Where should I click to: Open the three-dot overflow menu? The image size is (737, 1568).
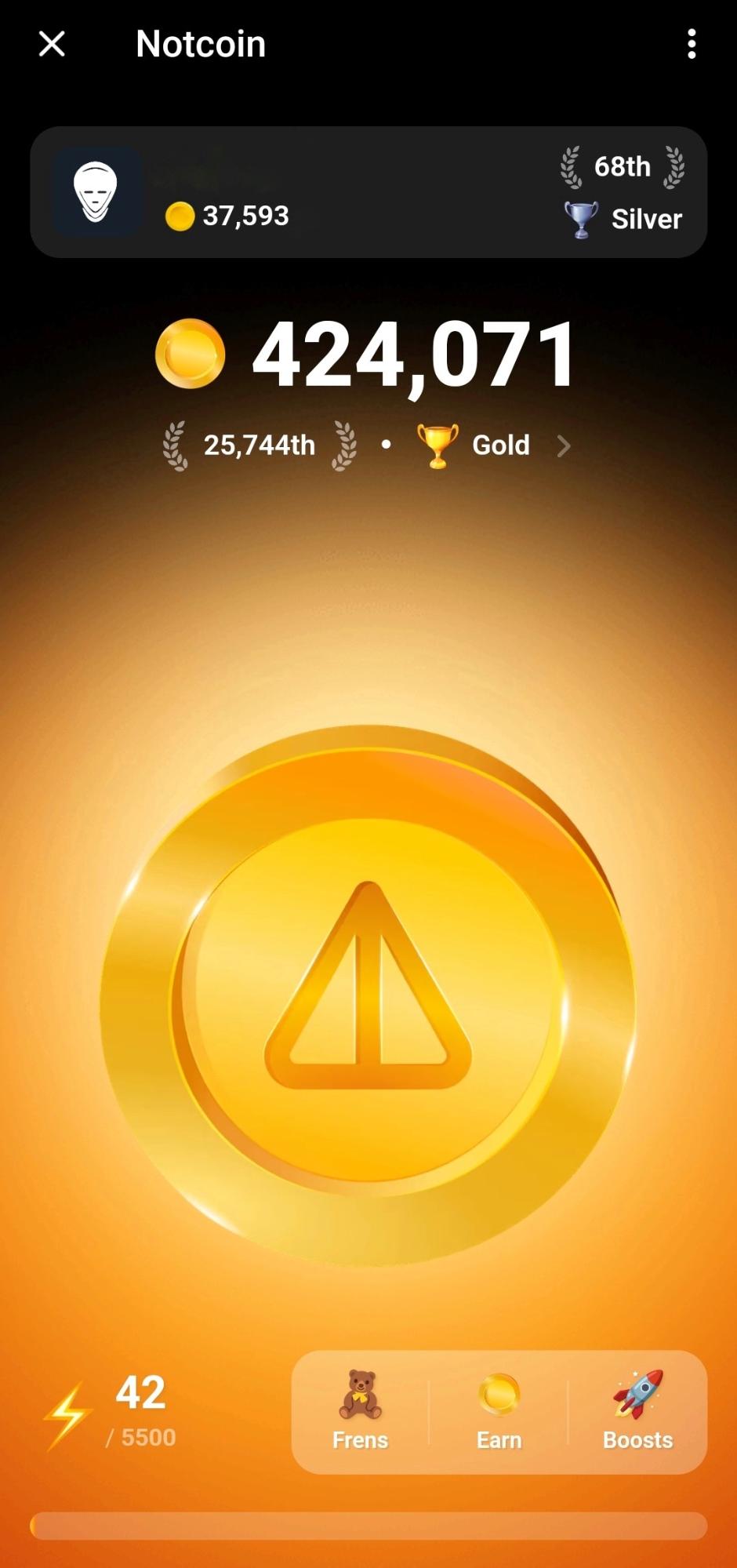pyautogui.click(x=691, y=44)
